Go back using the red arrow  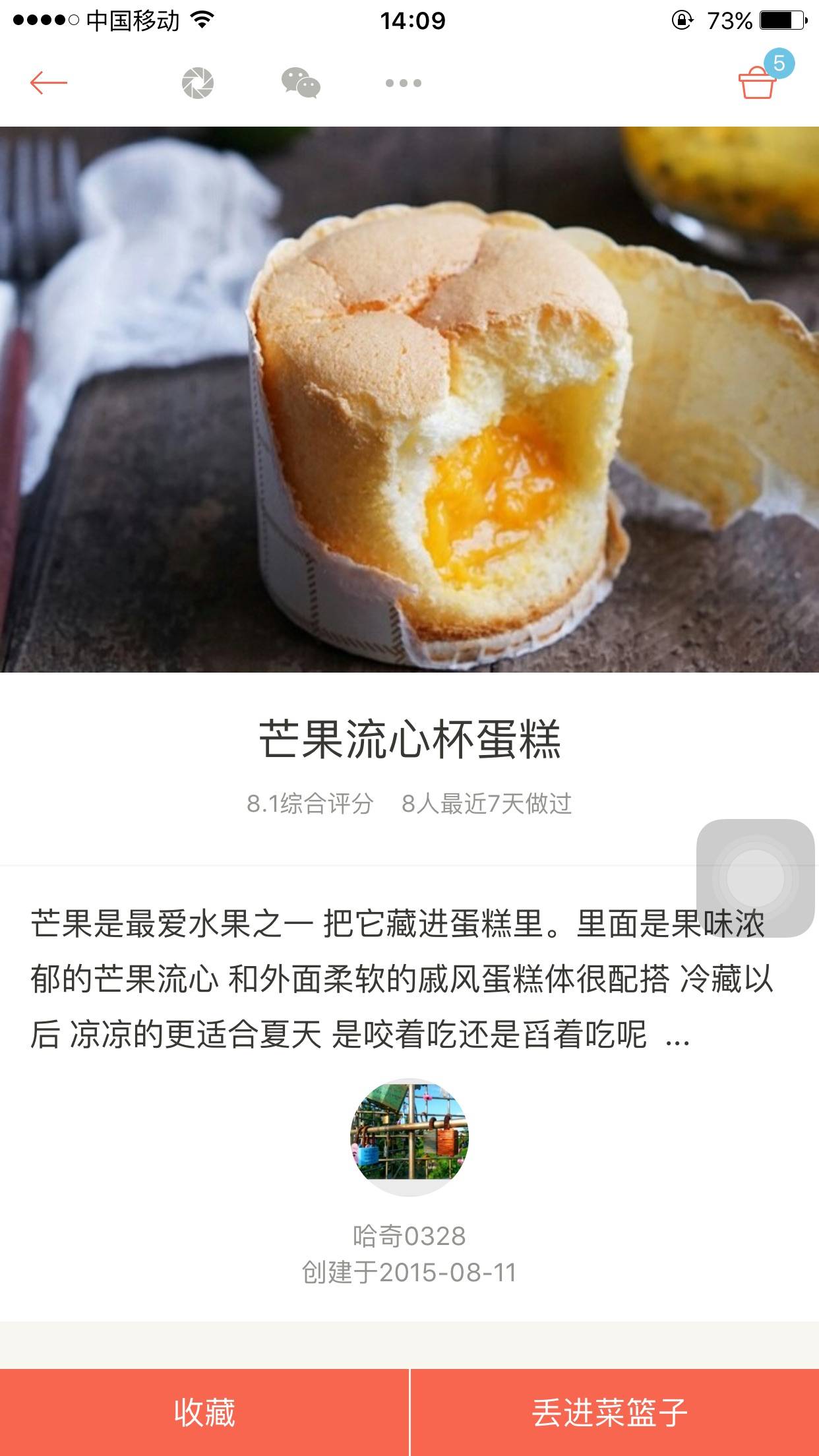pos(49,83)
